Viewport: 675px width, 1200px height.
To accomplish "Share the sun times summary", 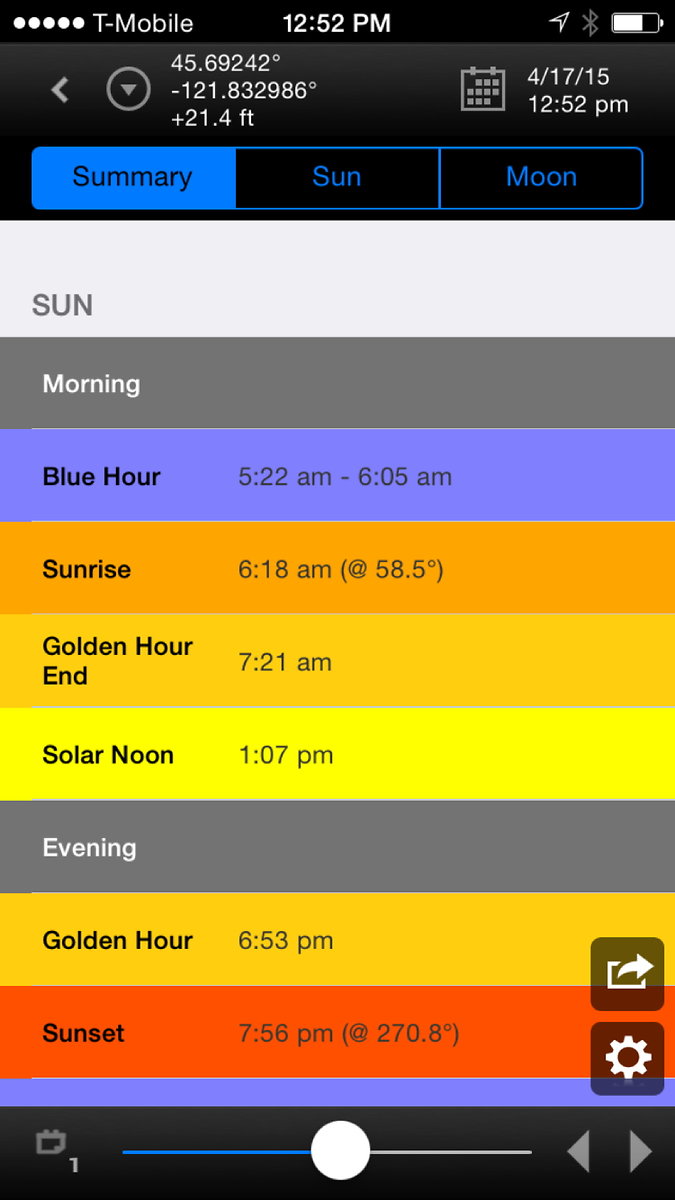I will tap(627, 973).
